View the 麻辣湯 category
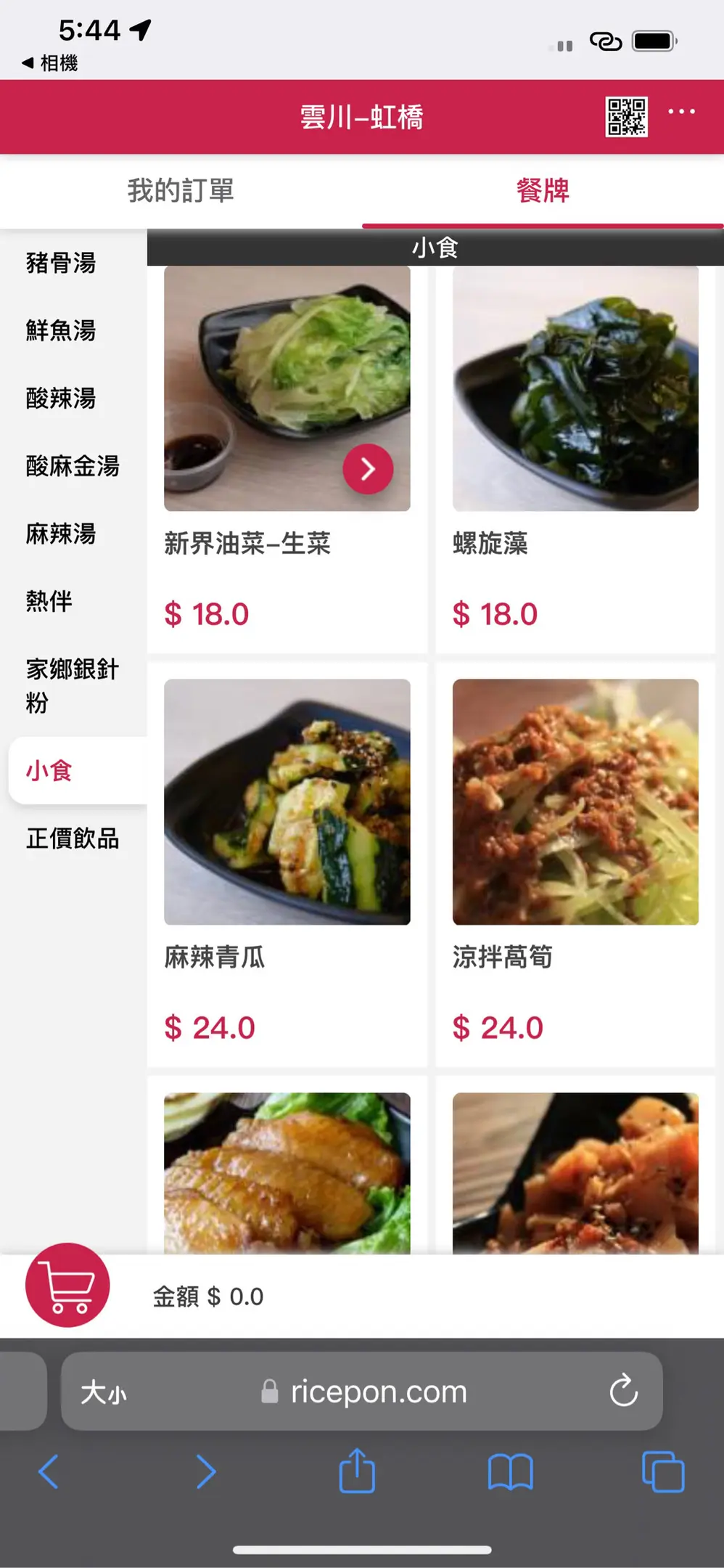The width and height of the screenshot is (724, 1568). [61, 534]
